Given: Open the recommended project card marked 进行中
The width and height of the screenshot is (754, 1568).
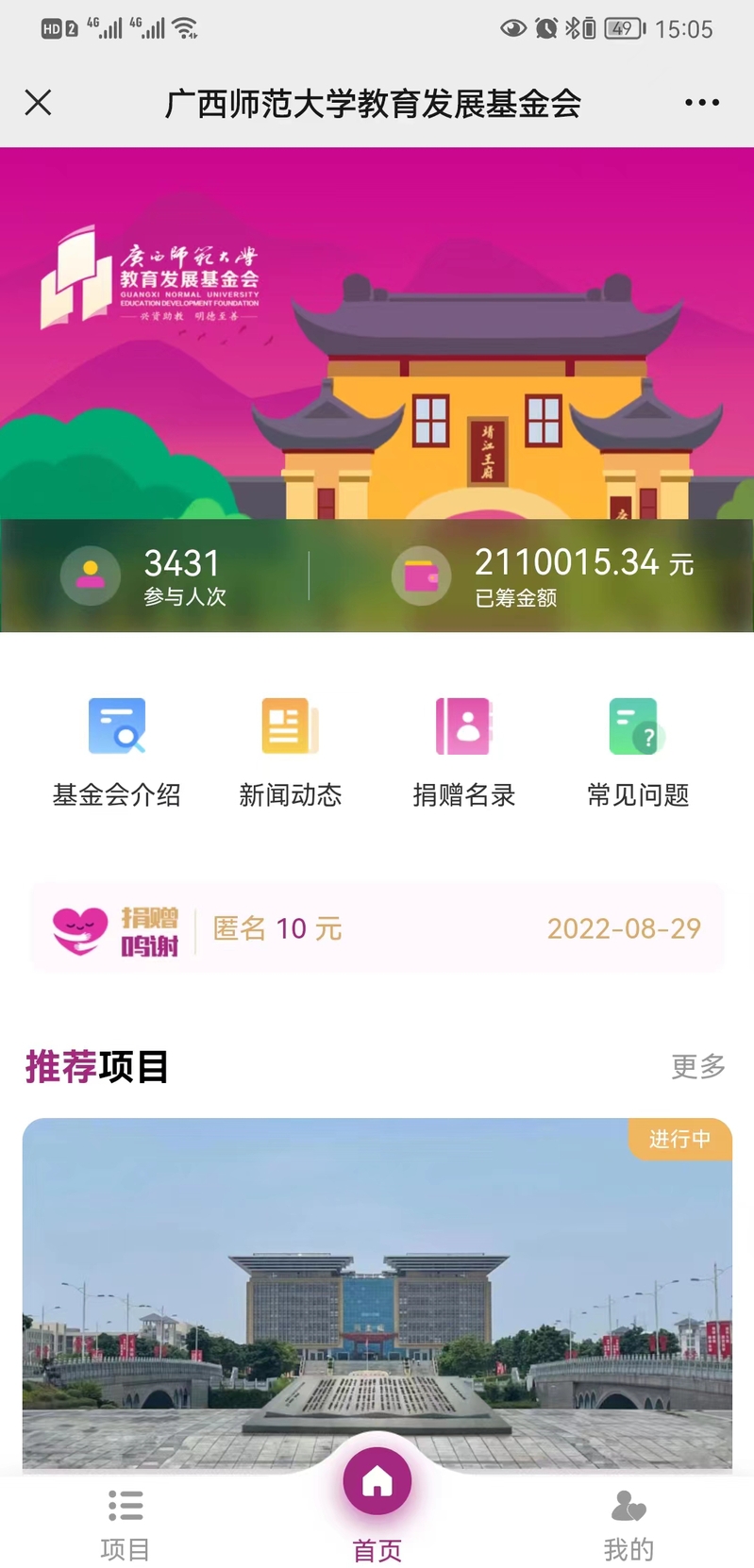Looking at the screenshot, I should click(377, 1293).
